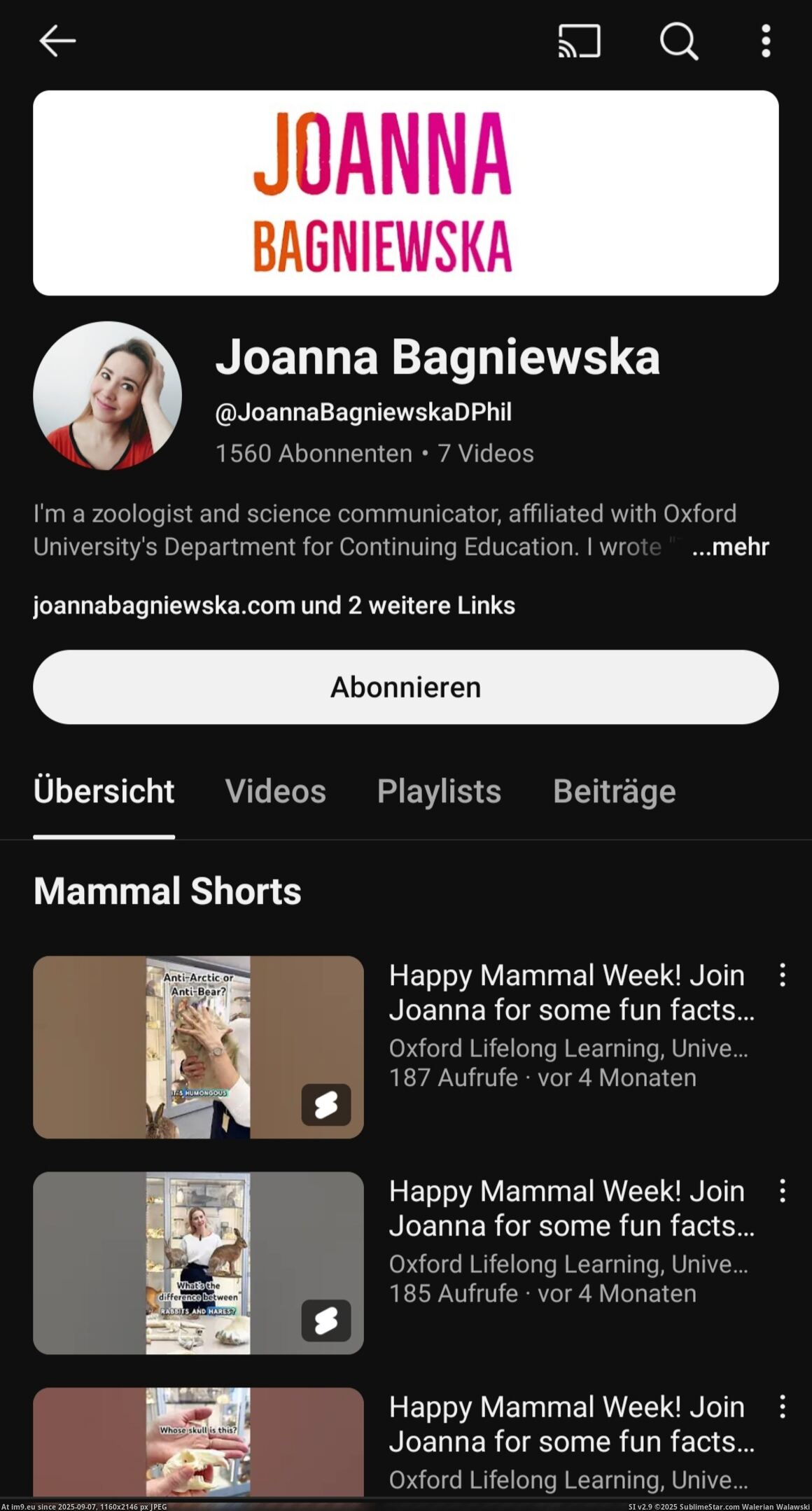
Task: Open options for the 185 Aufrufe video
Action: [783, 1190]
